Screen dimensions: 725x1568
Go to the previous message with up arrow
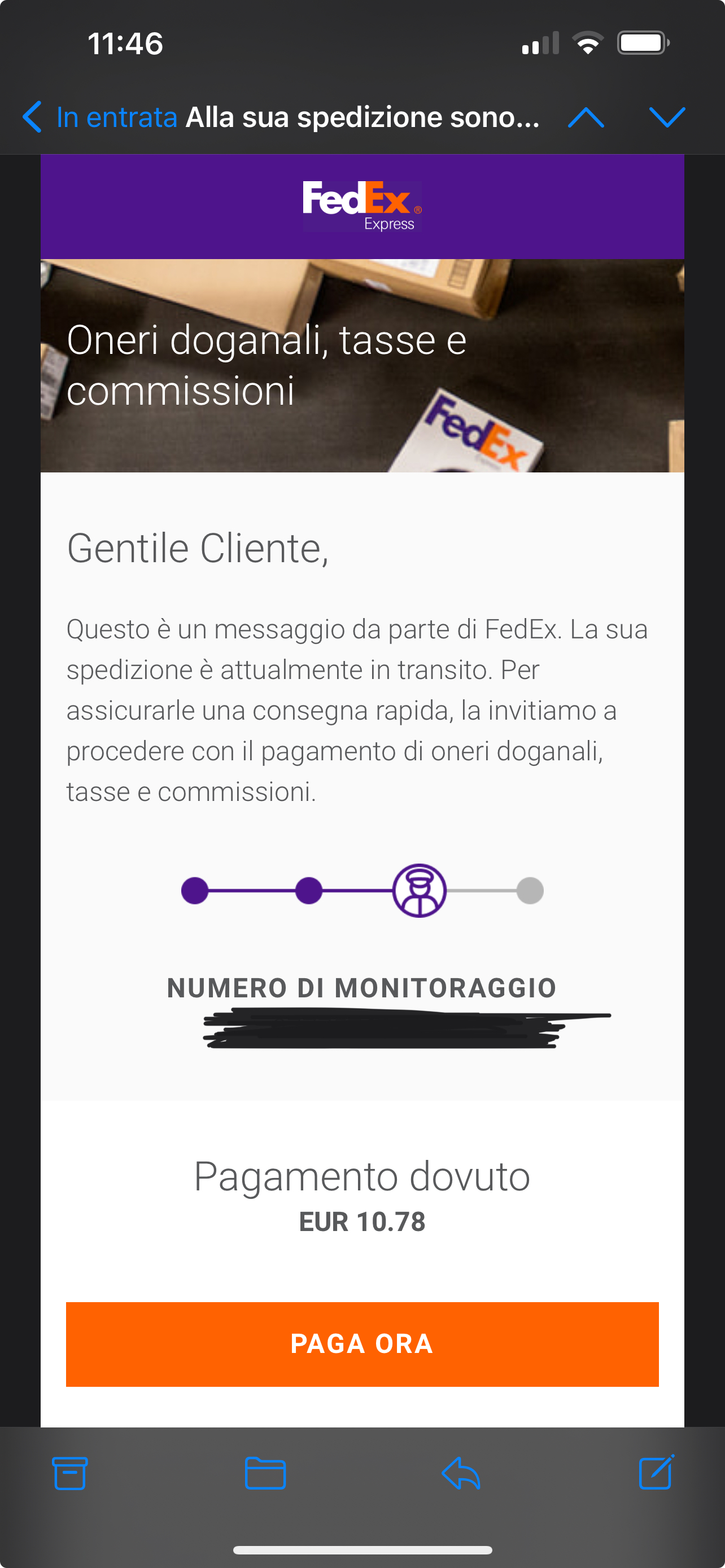586,117
